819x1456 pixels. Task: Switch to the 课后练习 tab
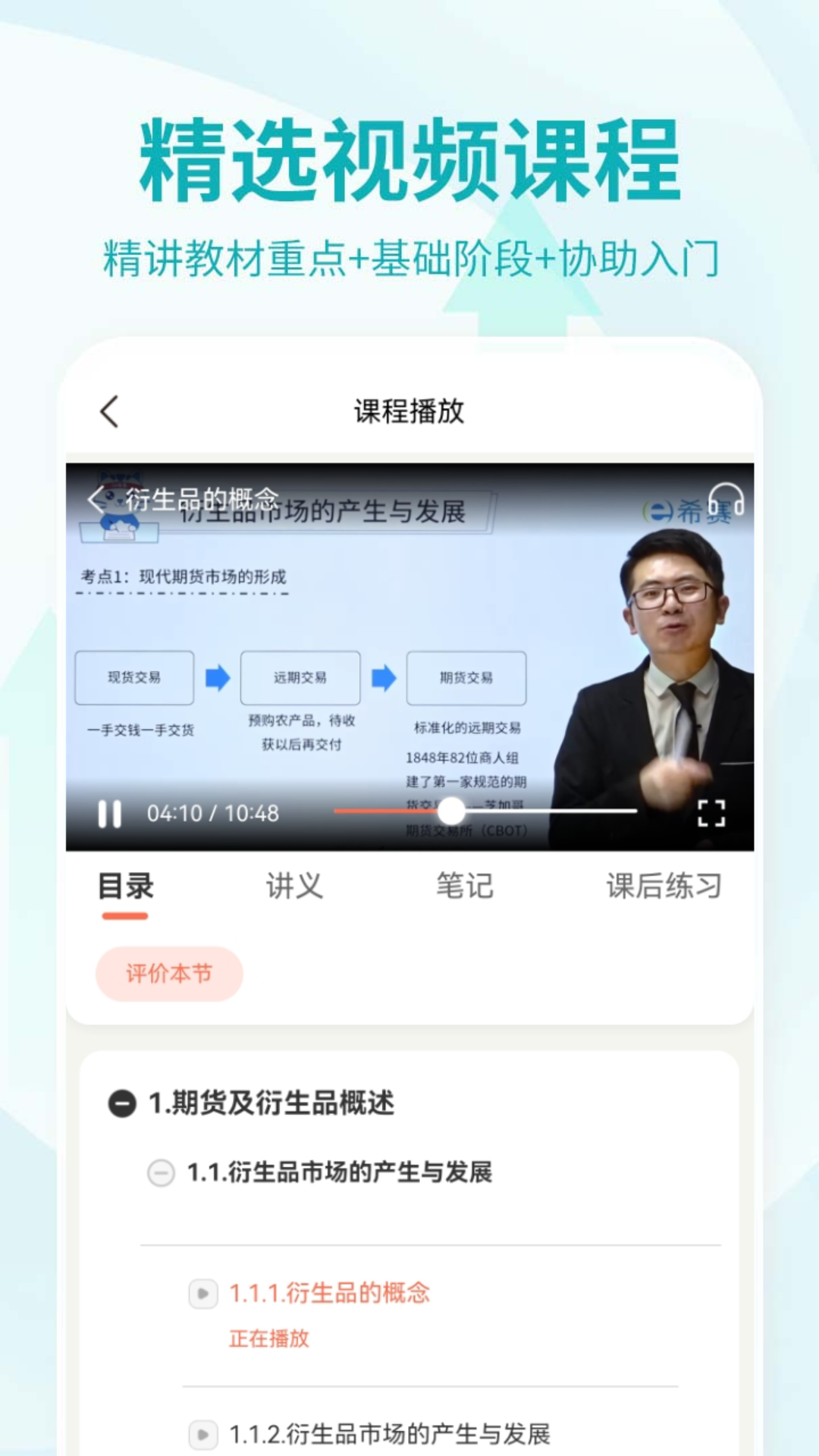pos(663,886)
